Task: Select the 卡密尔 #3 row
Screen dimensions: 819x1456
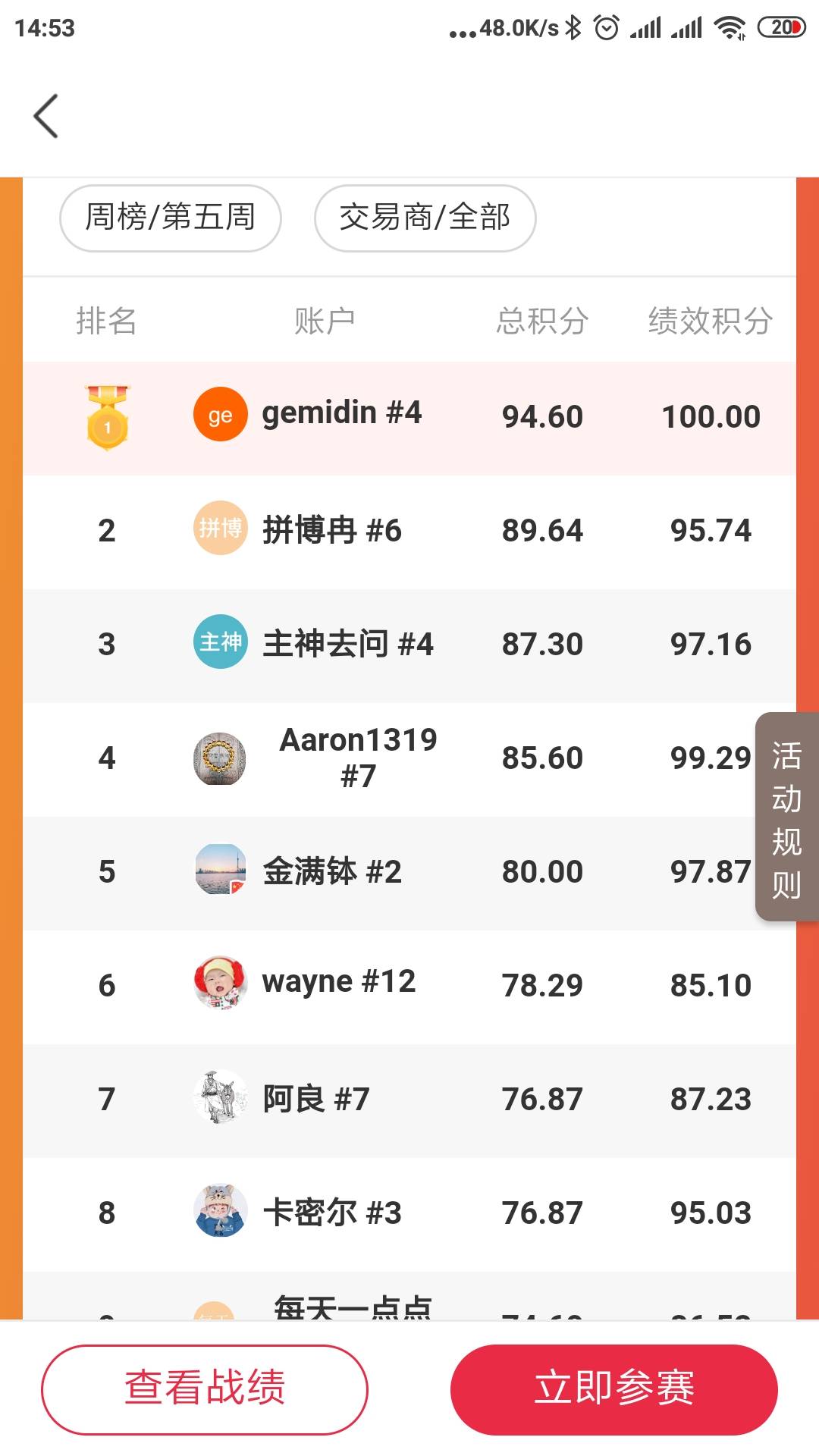Action: (x=409, y=1214)
